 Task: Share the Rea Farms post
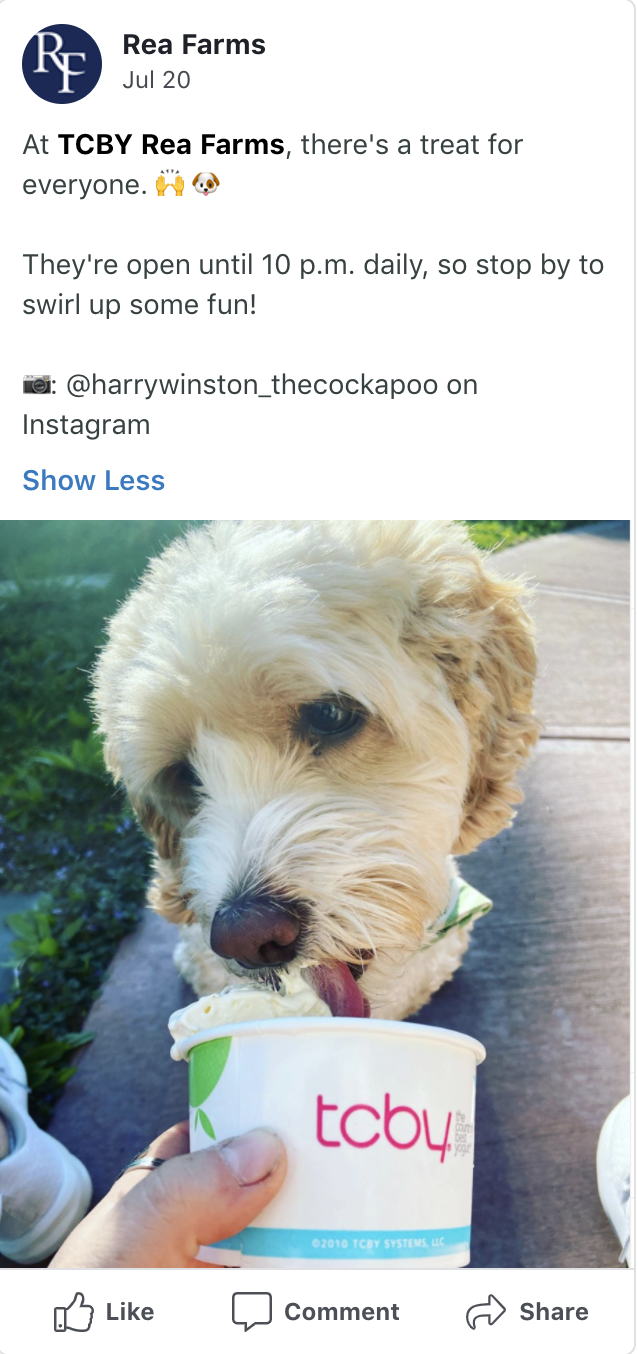click(527, 1312)
